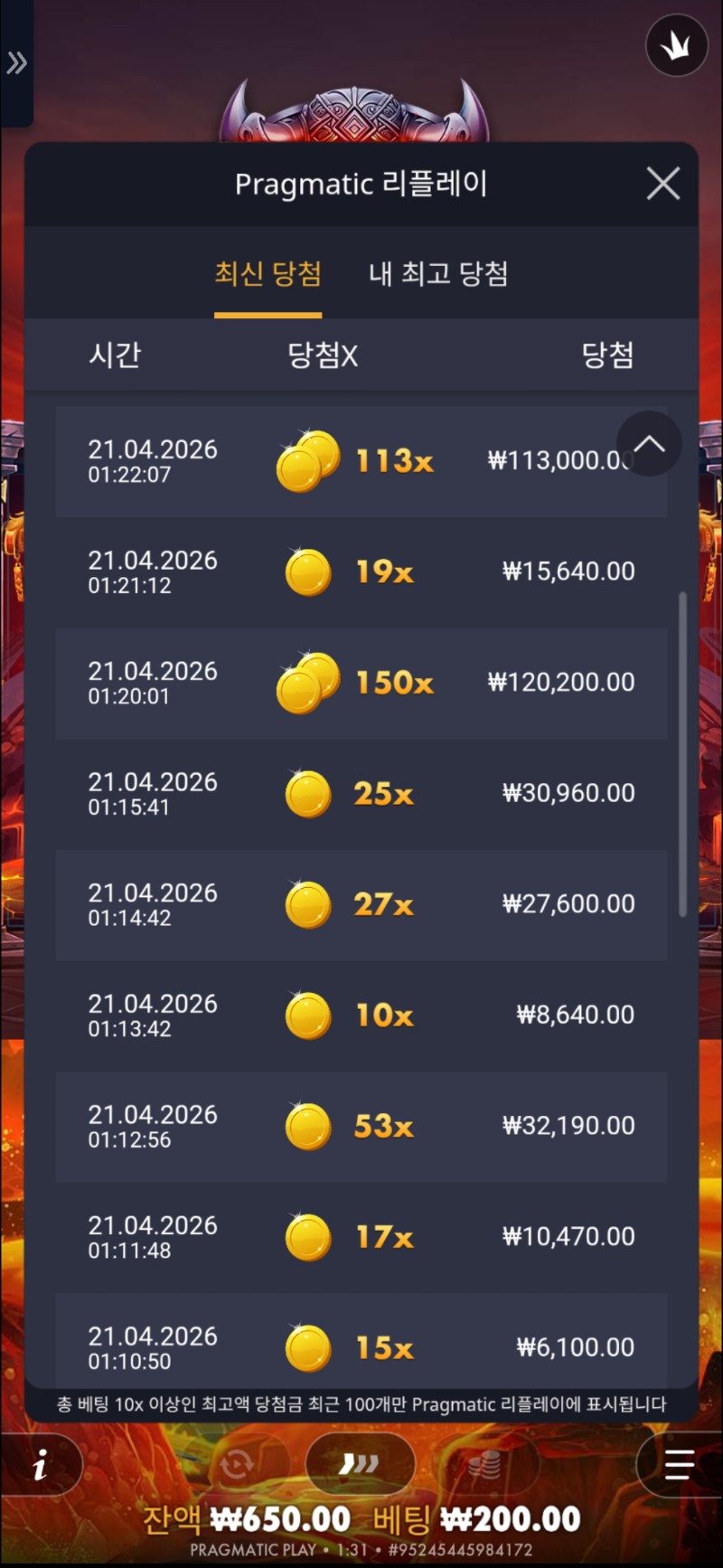Play the 25x win replay at 01:15:41
Viewport: 723px width, 1568px height.
point(361,794)
